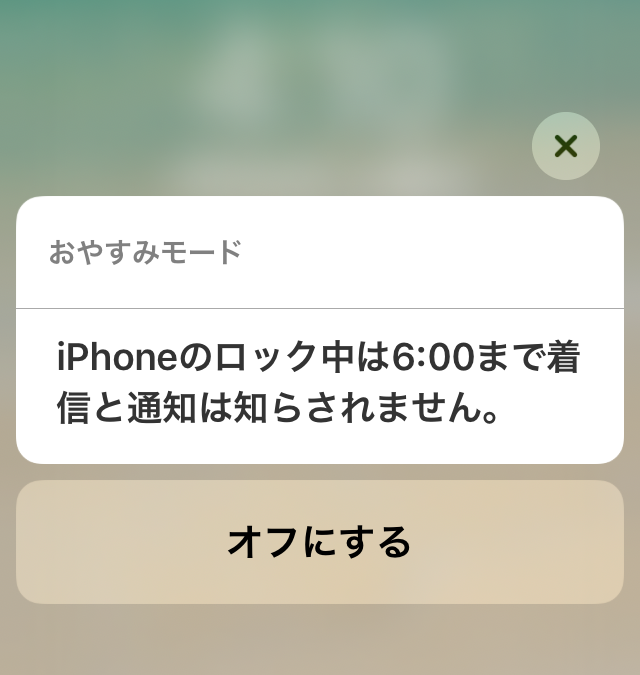Dismiss the おやすみモード notification with X
The width and height of the screenshot is (640, 675).
[x=566, y=146]
